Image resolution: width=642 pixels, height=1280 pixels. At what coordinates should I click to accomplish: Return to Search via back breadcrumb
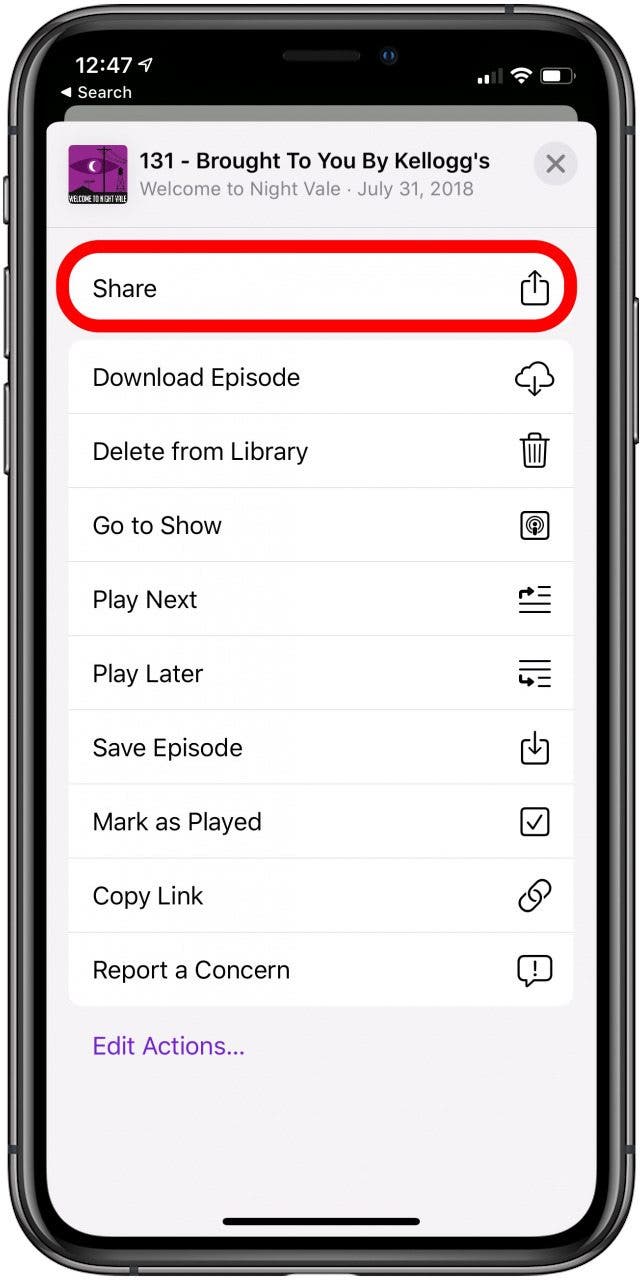tap(96, 92)
